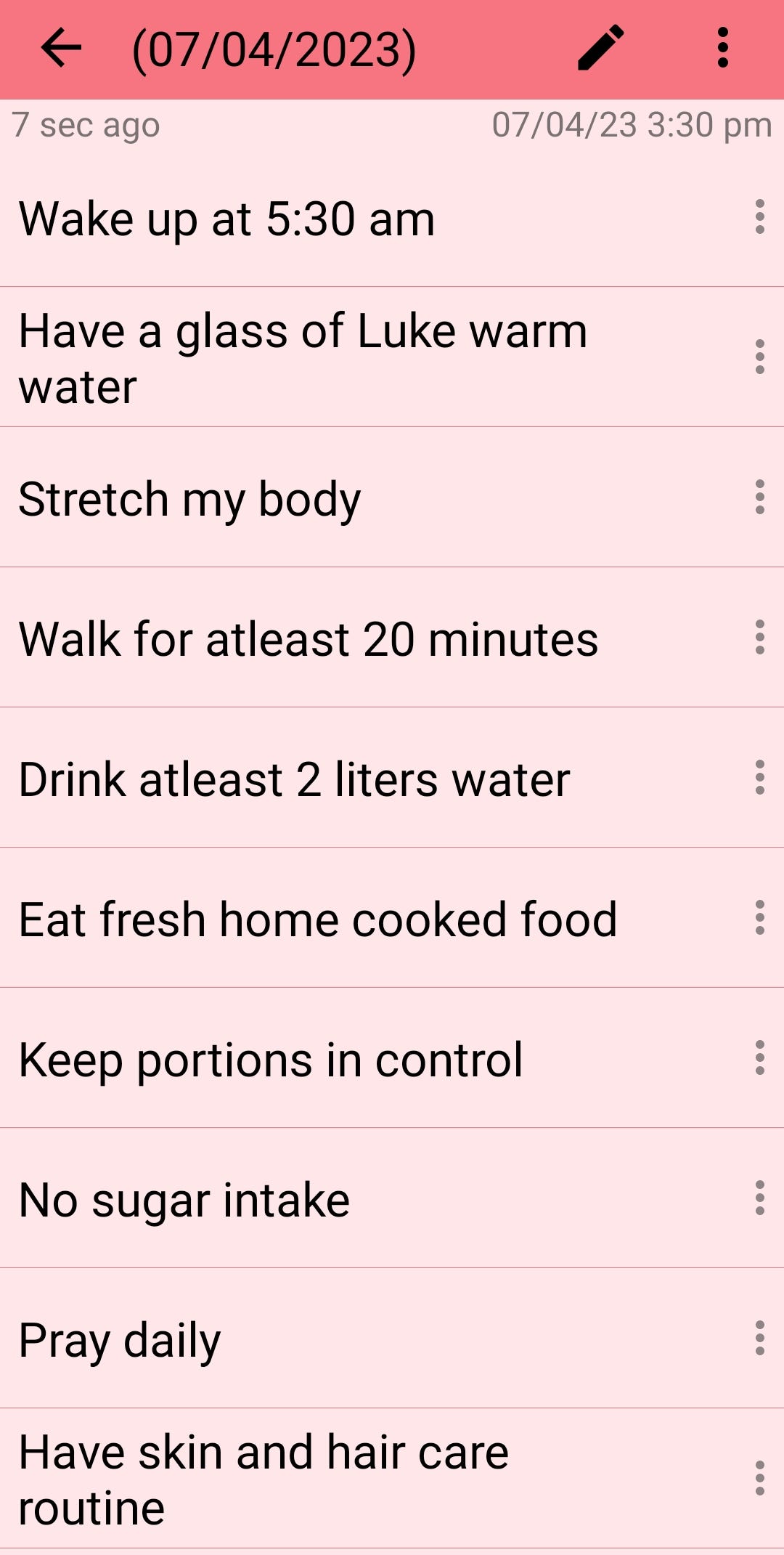784x1555 pixels.
Task: Select the 'Eat fresh home cooked food' item
Action: (318, 919)
